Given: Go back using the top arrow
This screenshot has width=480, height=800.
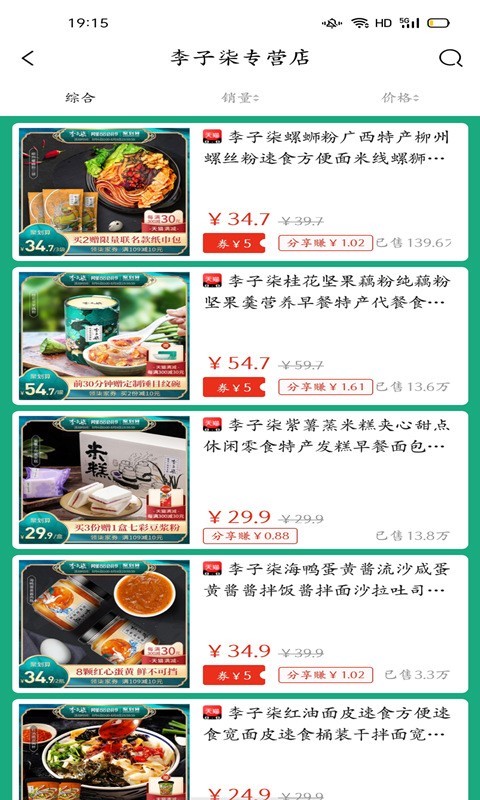Looking at the screenshot, I should point(28,58).
